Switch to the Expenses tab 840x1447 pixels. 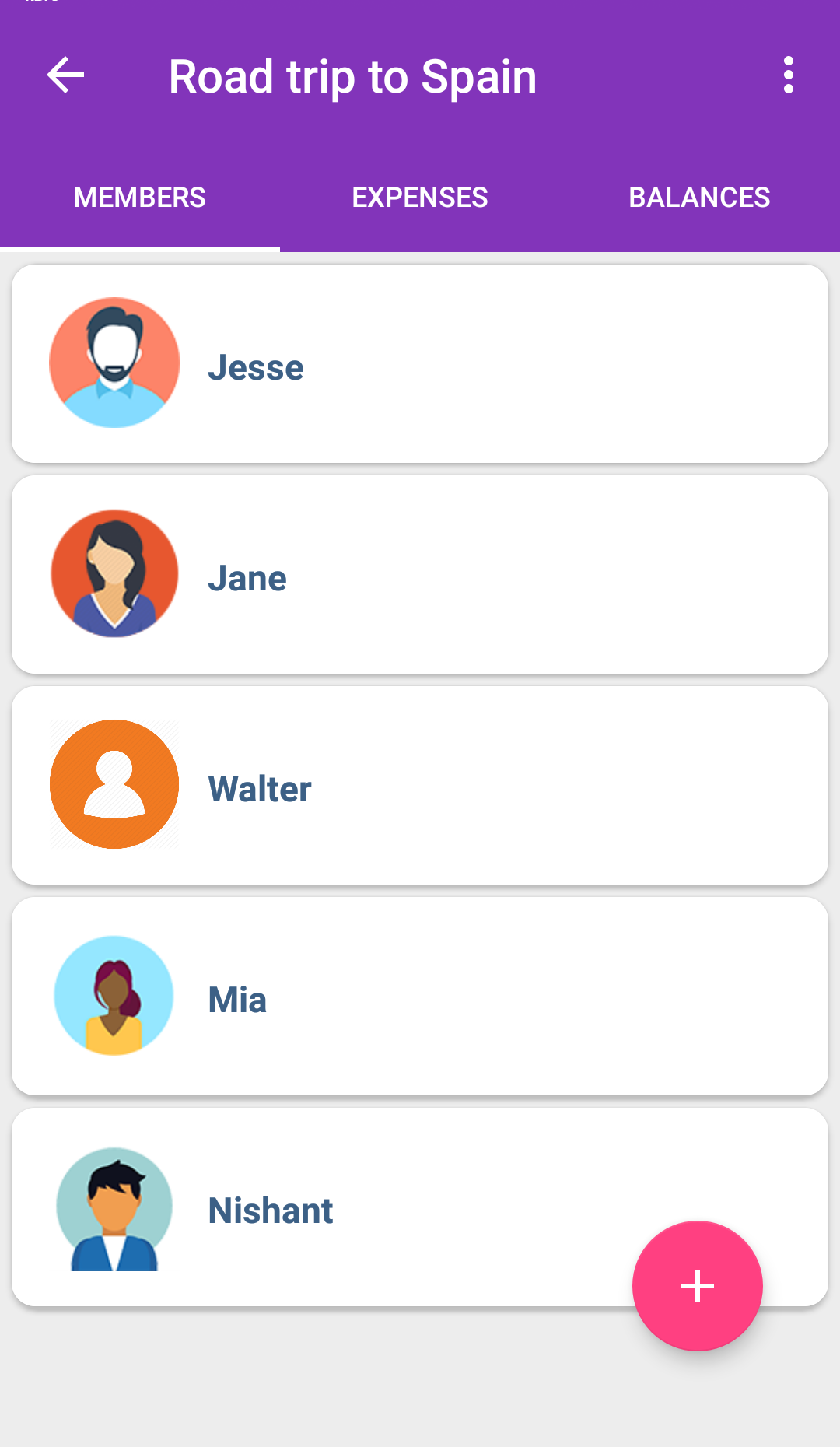(x=420, y=198)
